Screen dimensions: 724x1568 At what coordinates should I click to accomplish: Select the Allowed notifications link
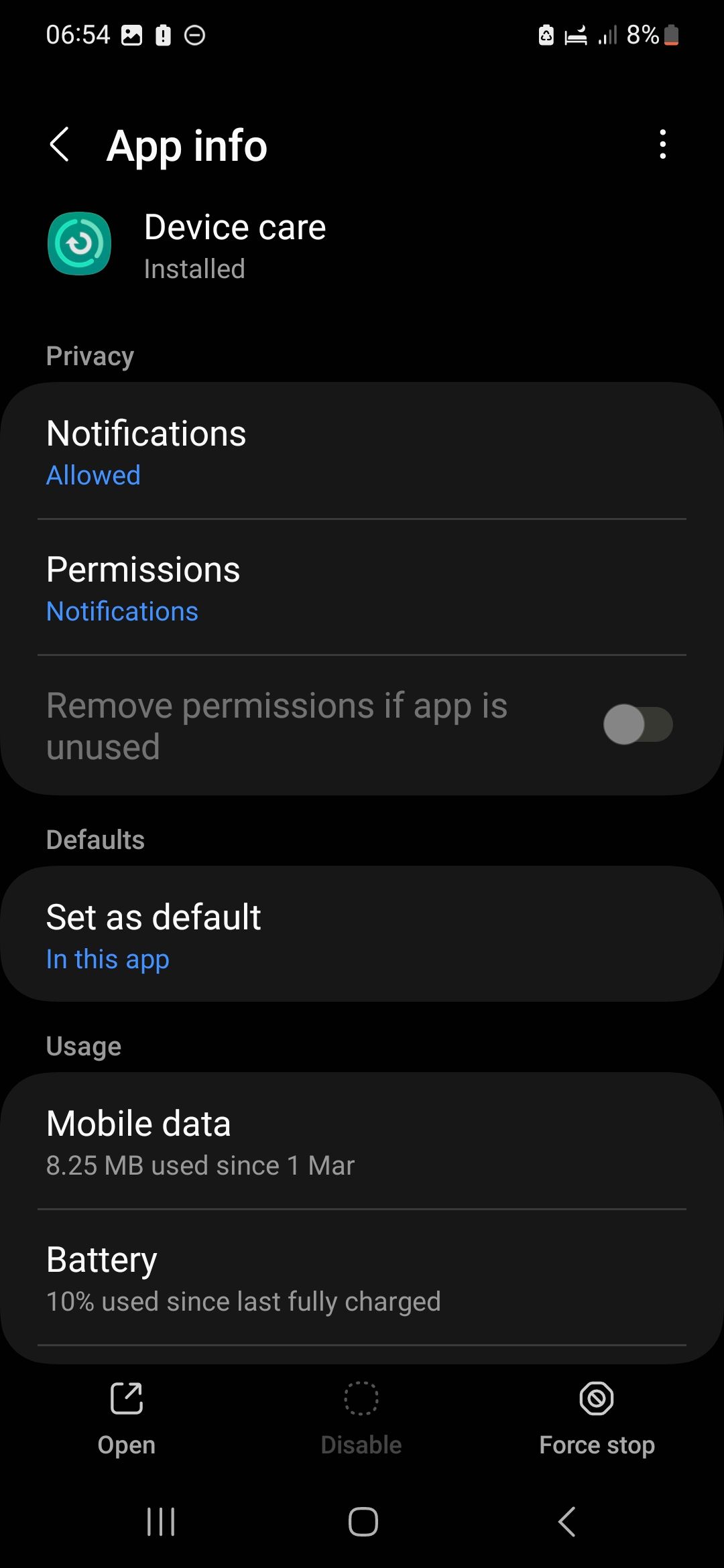click(x=93, y=474)
